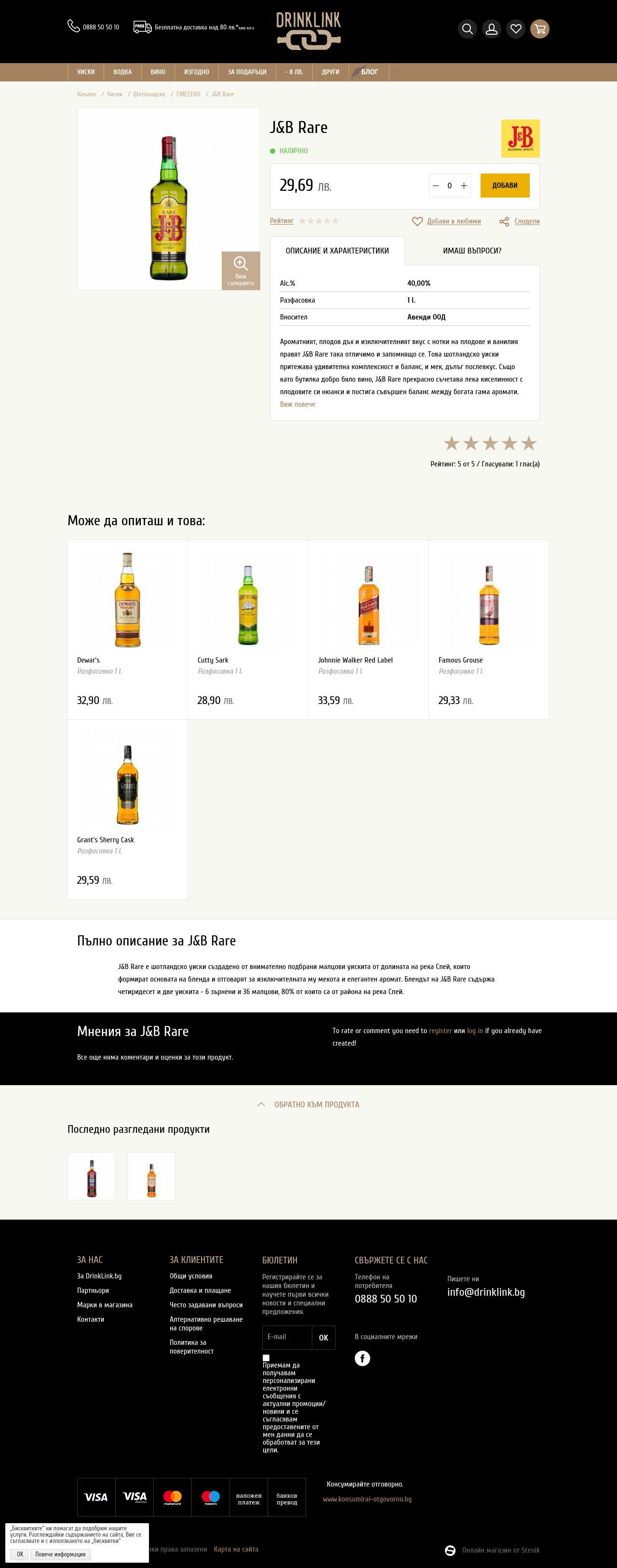Viewport: 617px width, 1568px height.
Task: Open the shopping cart
Action: [540, 28]
